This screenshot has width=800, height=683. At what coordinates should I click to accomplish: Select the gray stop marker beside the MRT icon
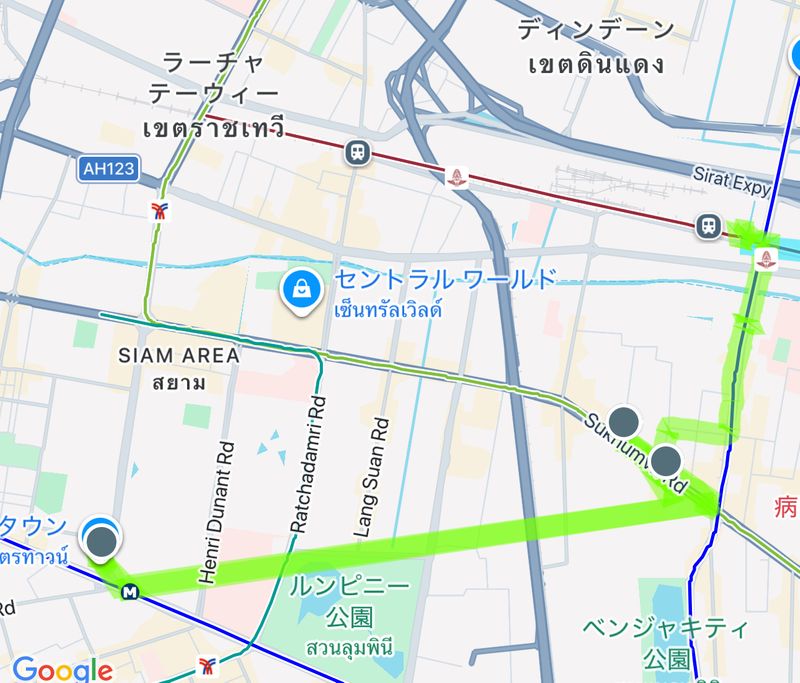(x=102, y=541)
